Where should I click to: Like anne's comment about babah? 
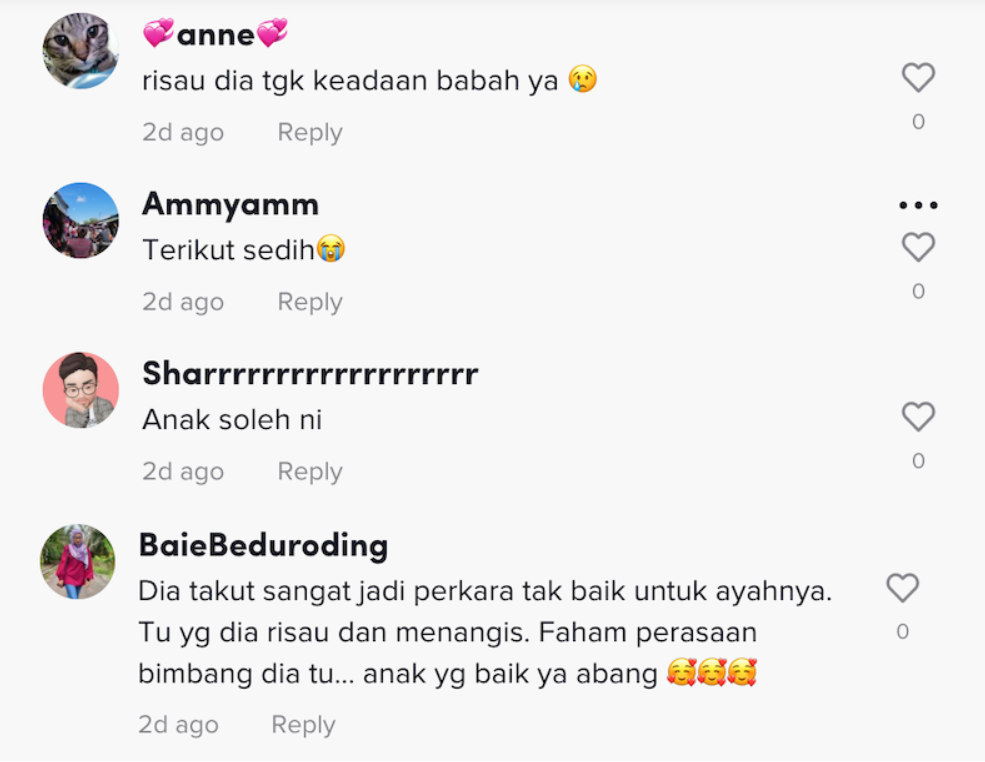pos(917,78)
